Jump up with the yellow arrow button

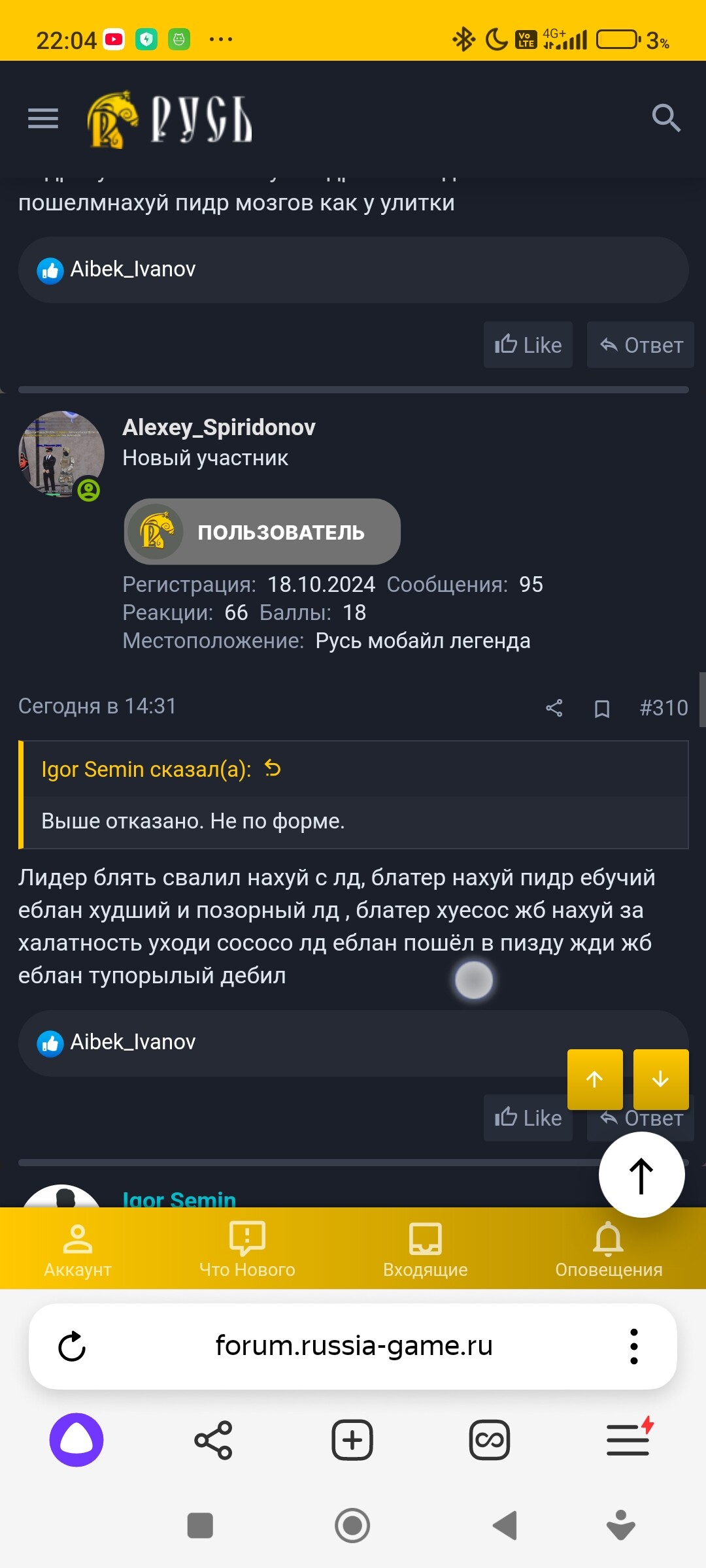point(594,1079)
